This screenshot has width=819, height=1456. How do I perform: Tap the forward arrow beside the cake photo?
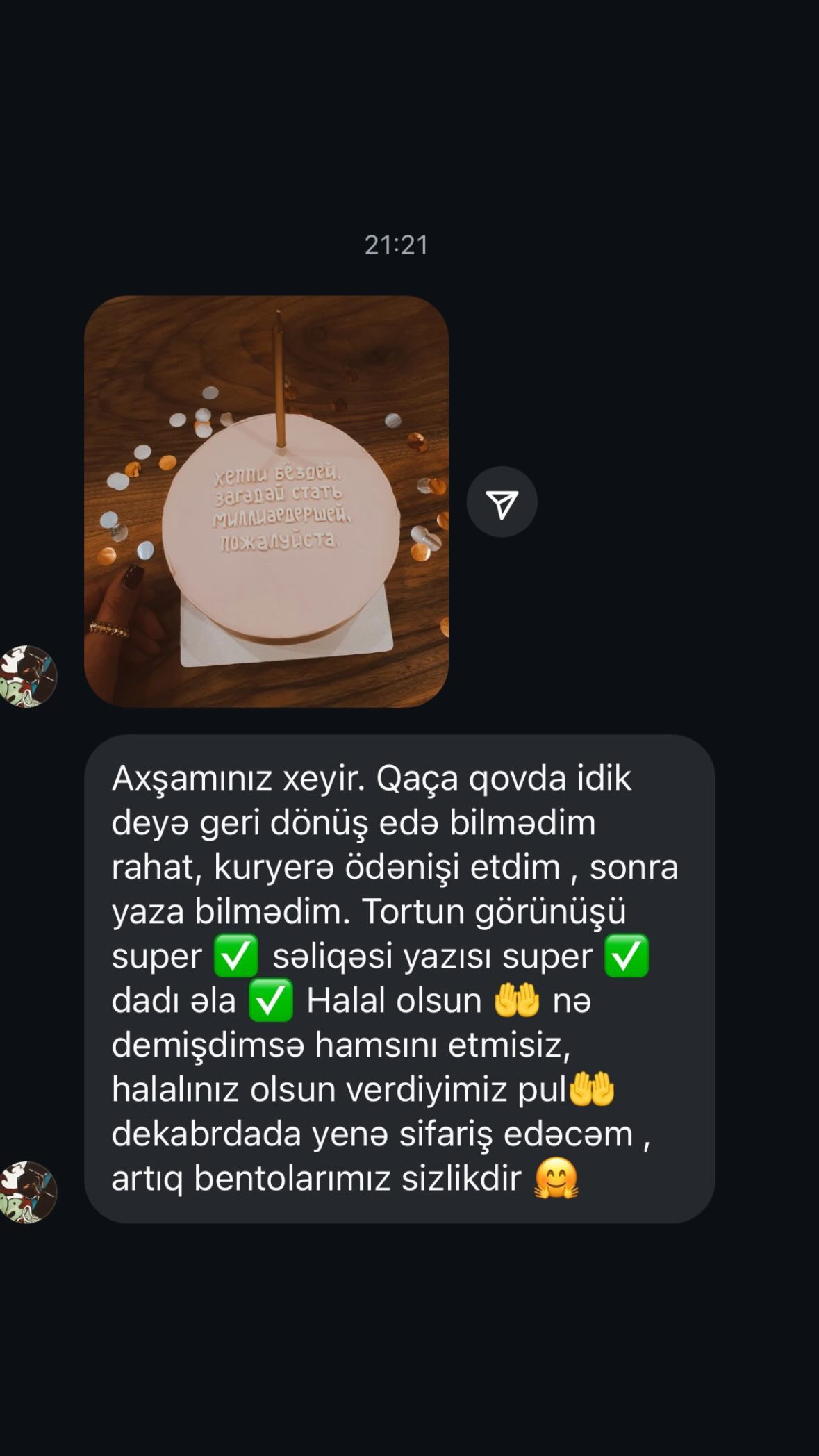coord(502,502)
